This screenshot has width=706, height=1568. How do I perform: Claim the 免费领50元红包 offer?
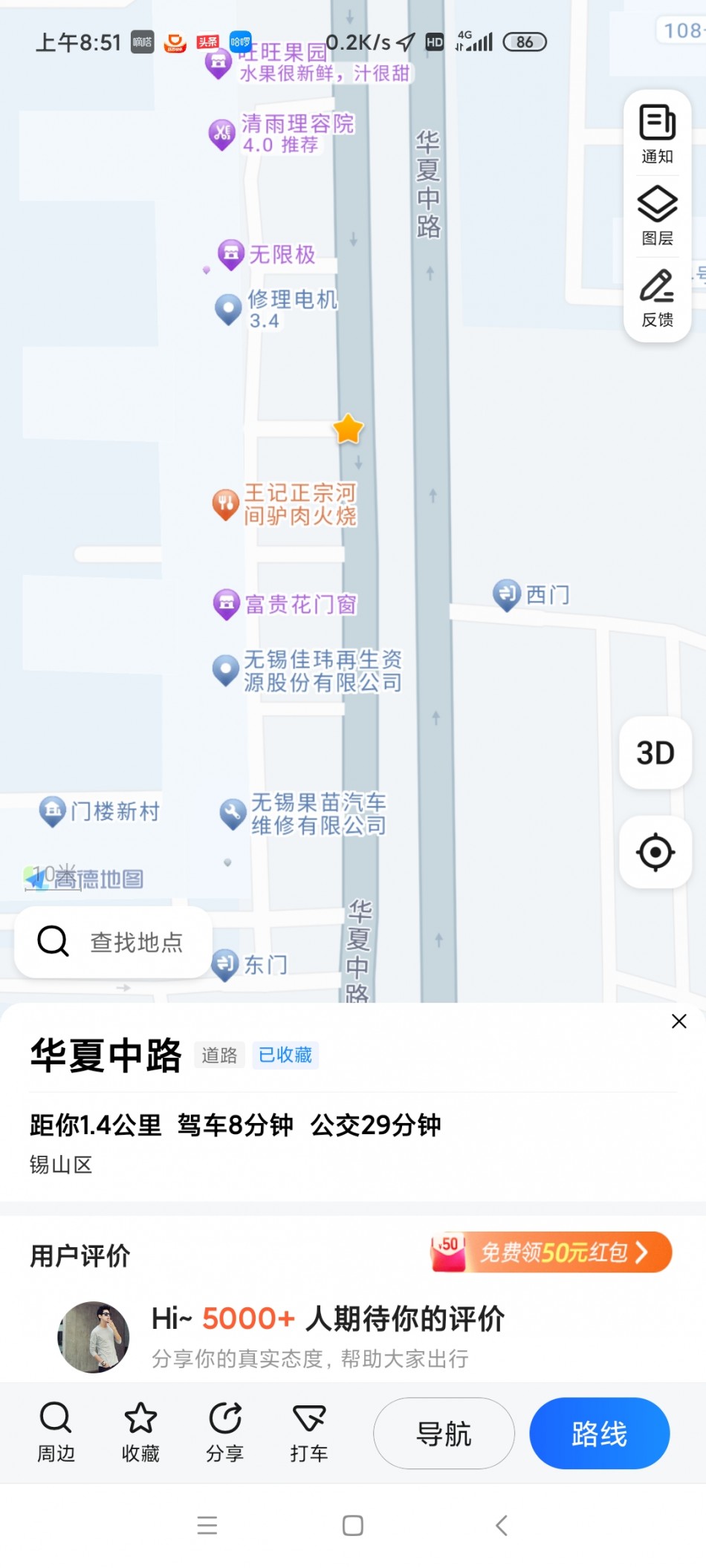[551, 1252]
